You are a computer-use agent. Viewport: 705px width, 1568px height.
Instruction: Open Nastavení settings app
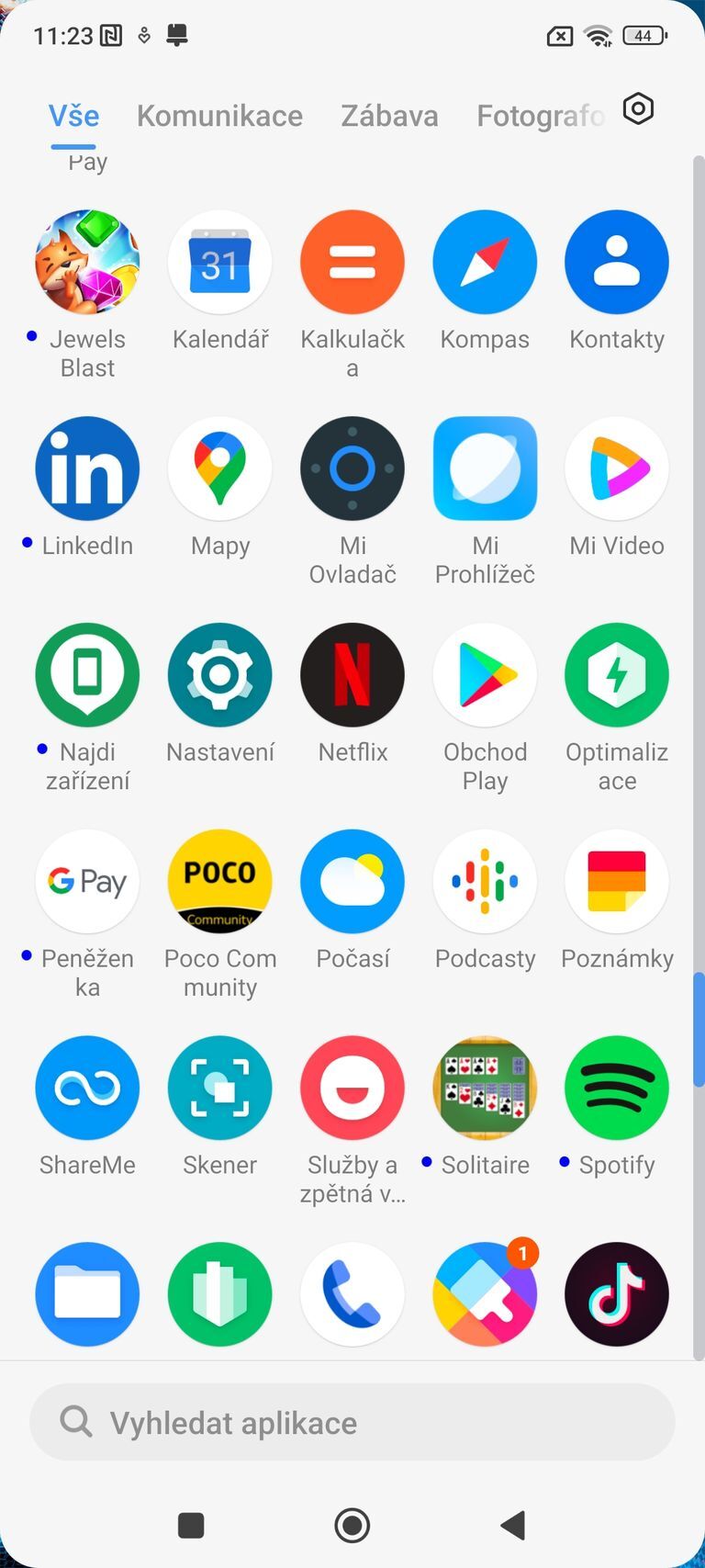click(219, 675)
